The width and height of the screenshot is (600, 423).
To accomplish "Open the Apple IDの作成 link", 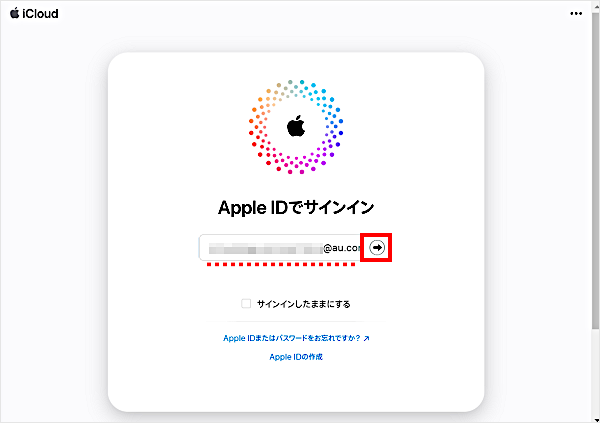I will (x=296, y=356).
